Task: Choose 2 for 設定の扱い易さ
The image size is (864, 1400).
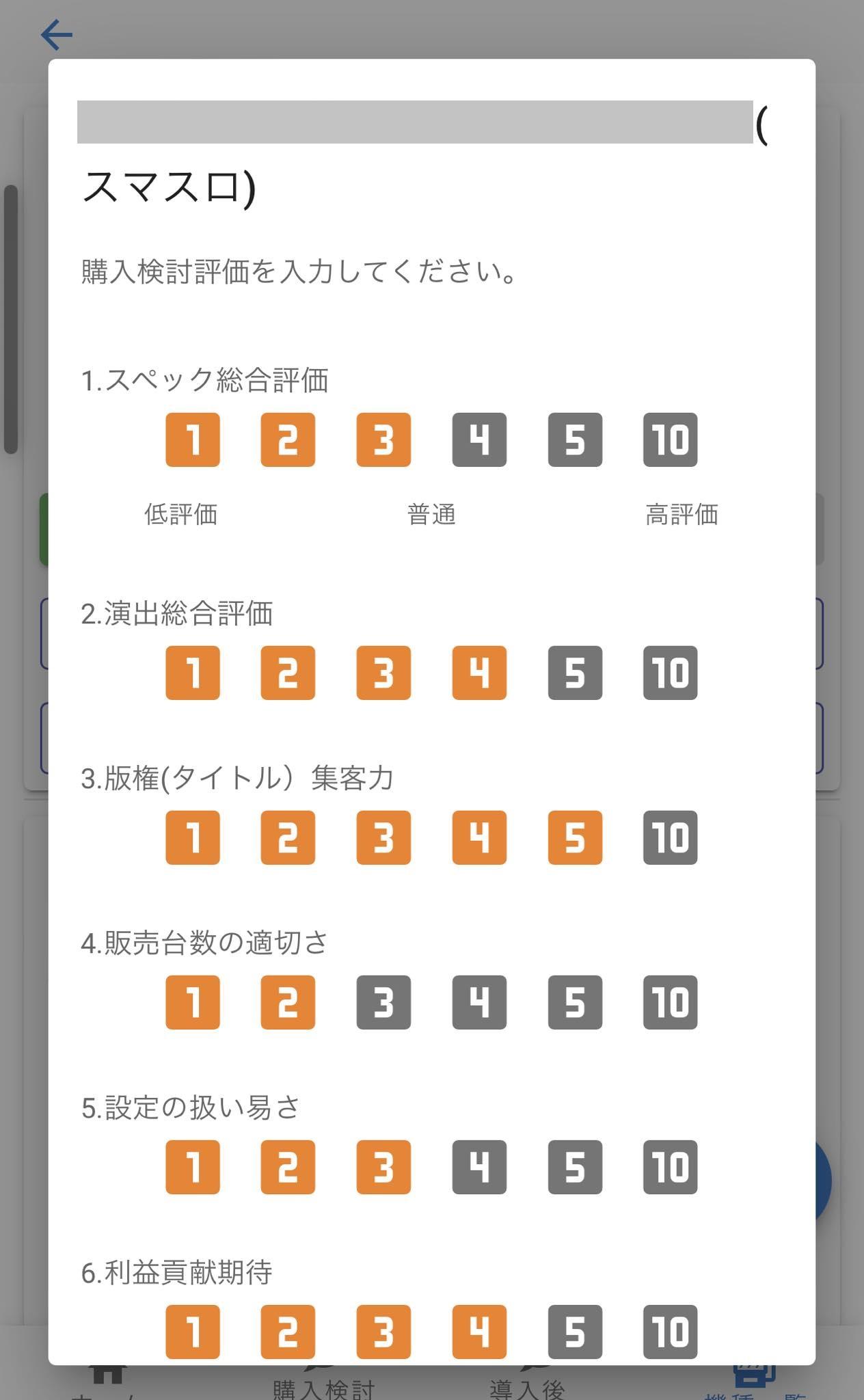Action: [288, 1167]
